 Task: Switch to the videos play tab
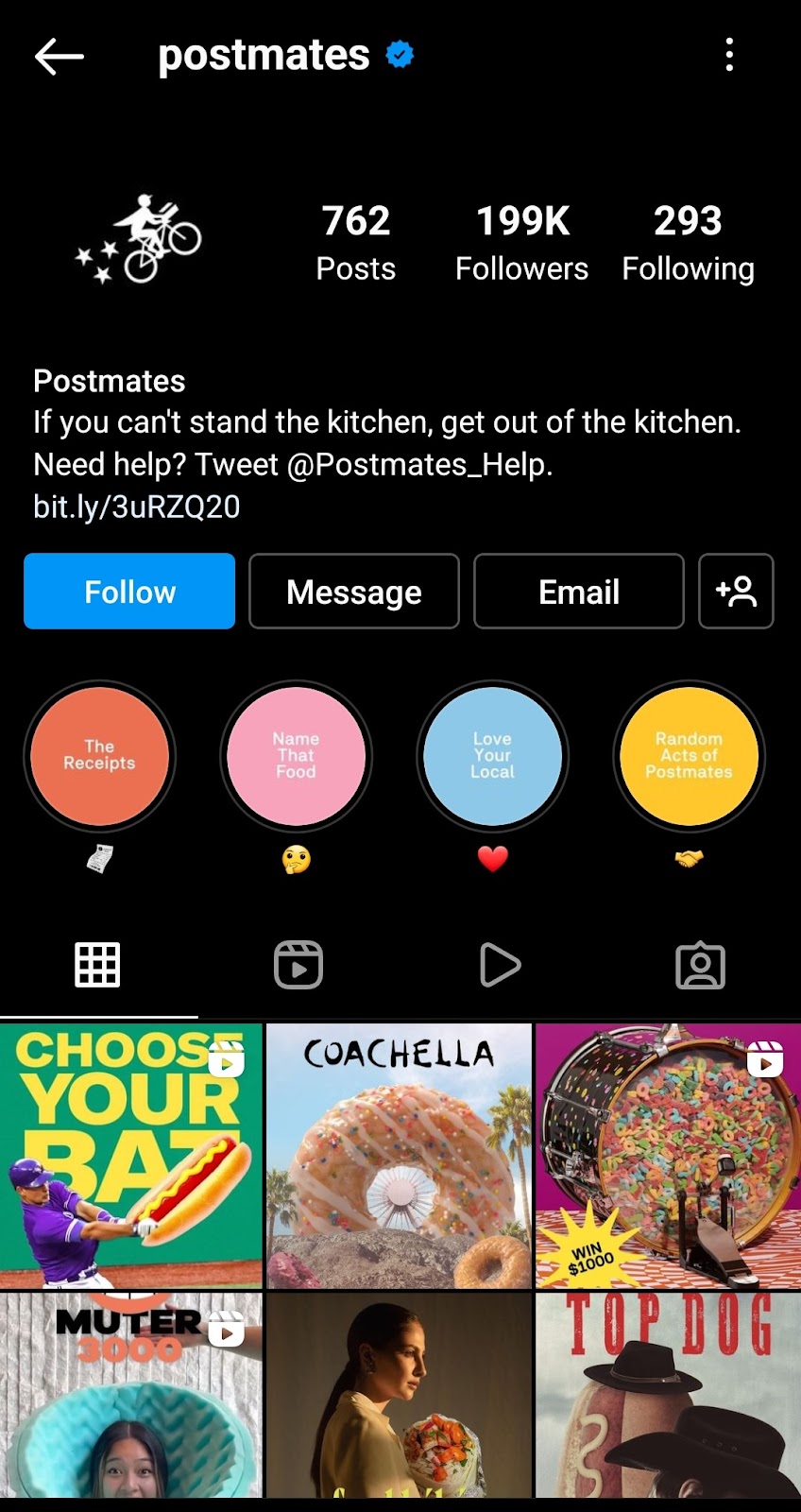[x=500, y=966]
